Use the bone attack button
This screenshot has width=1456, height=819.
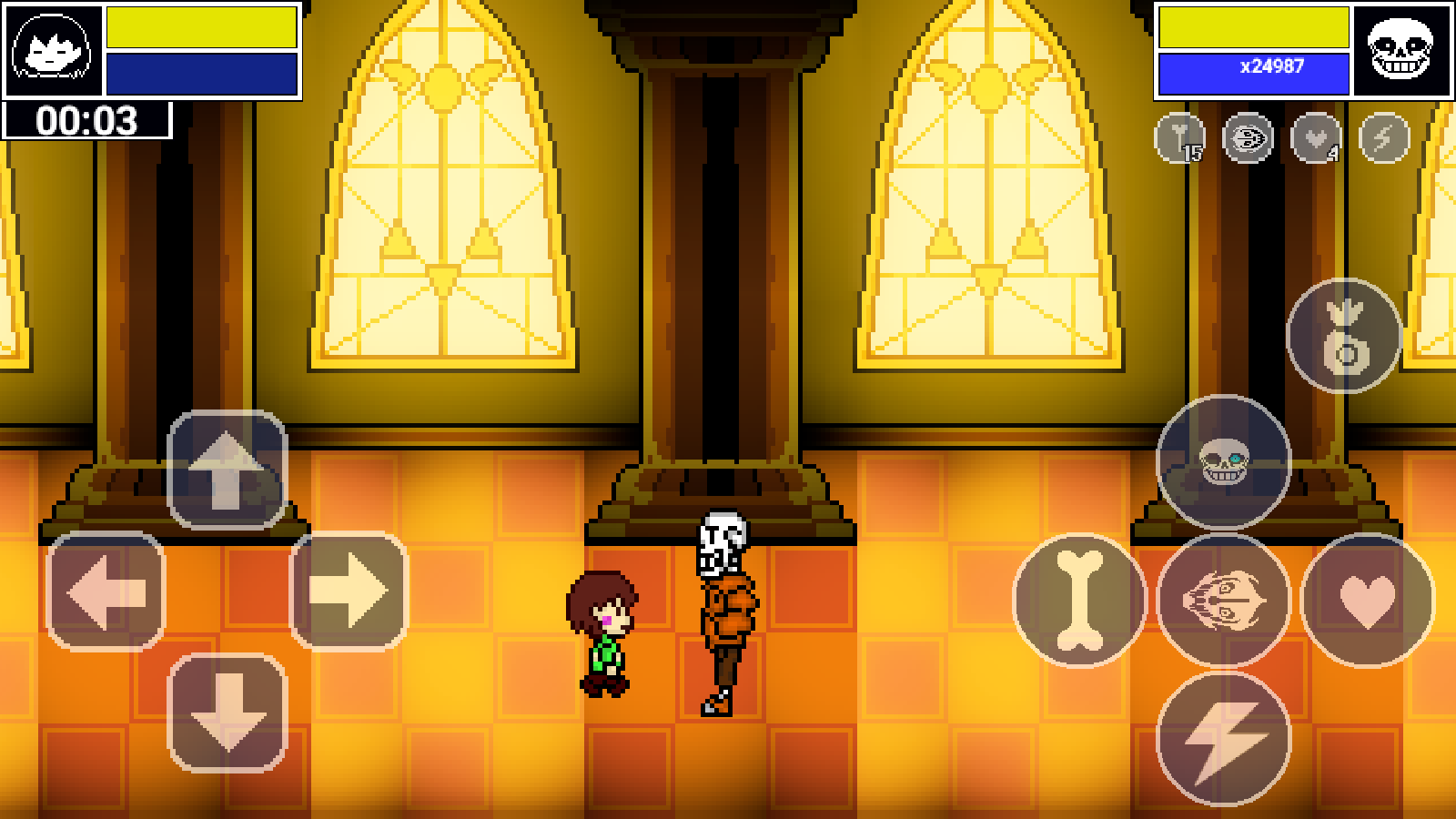1080,600
